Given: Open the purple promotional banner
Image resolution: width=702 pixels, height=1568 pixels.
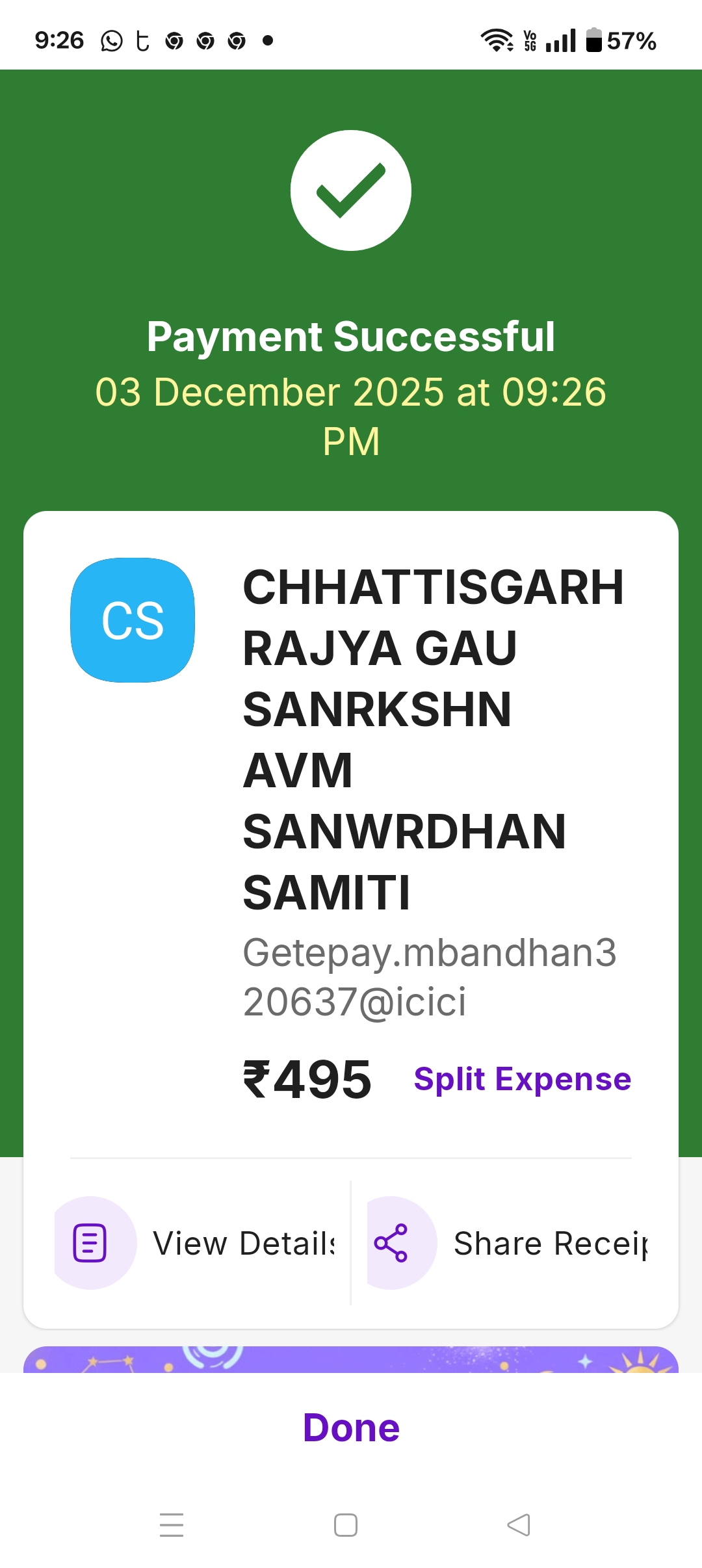Looking at the screenshot, I should tap(351, 1359).
